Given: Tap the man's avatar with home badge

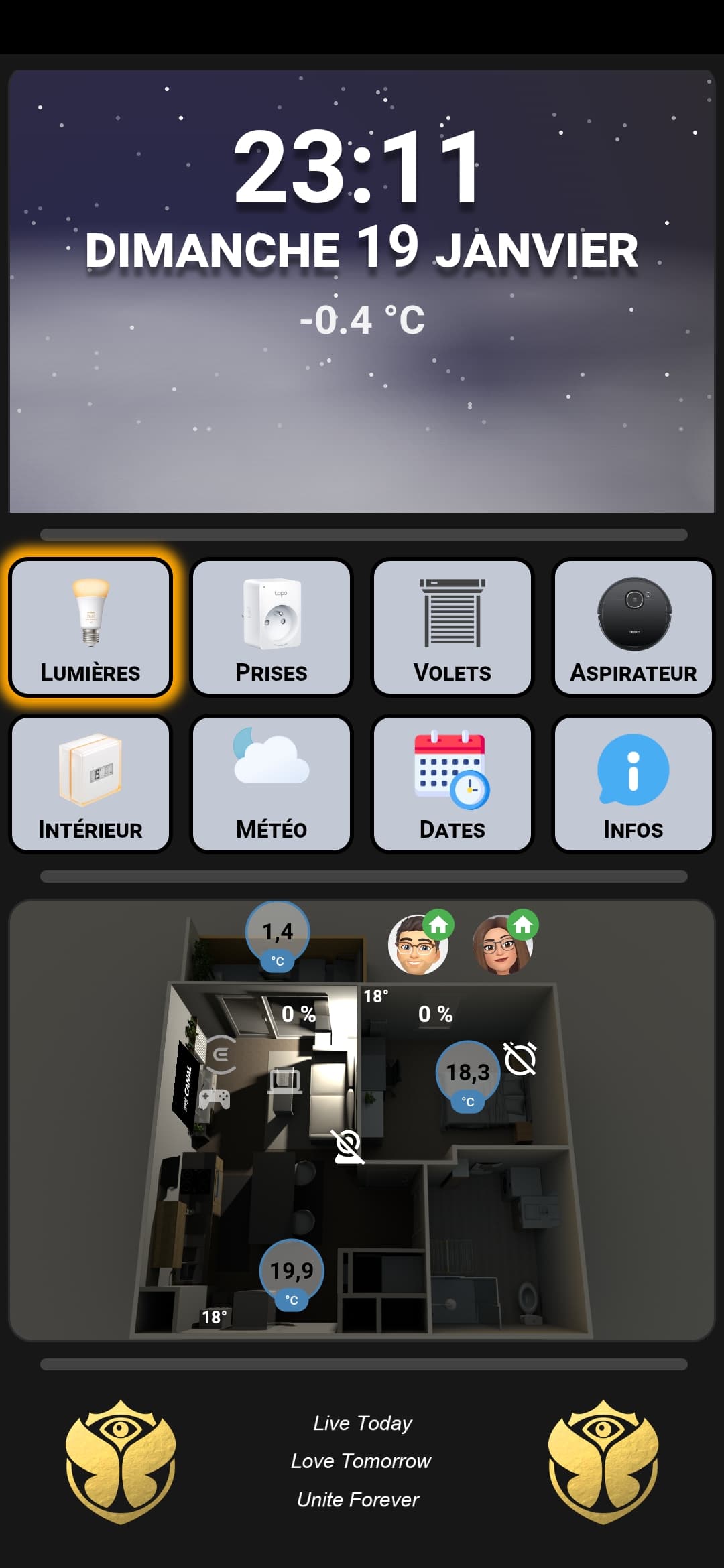Looking at the screenshot, I should pyautogui.click(x=418, y=945).
